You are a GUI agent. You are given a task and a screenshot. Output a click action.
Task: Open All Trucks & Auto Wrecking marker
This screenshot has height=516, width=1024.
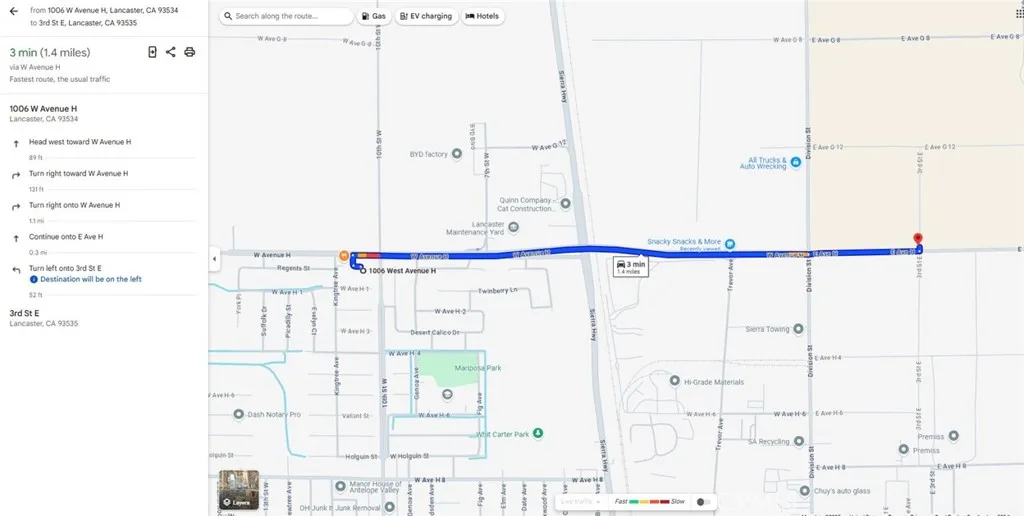click(796, 162)
